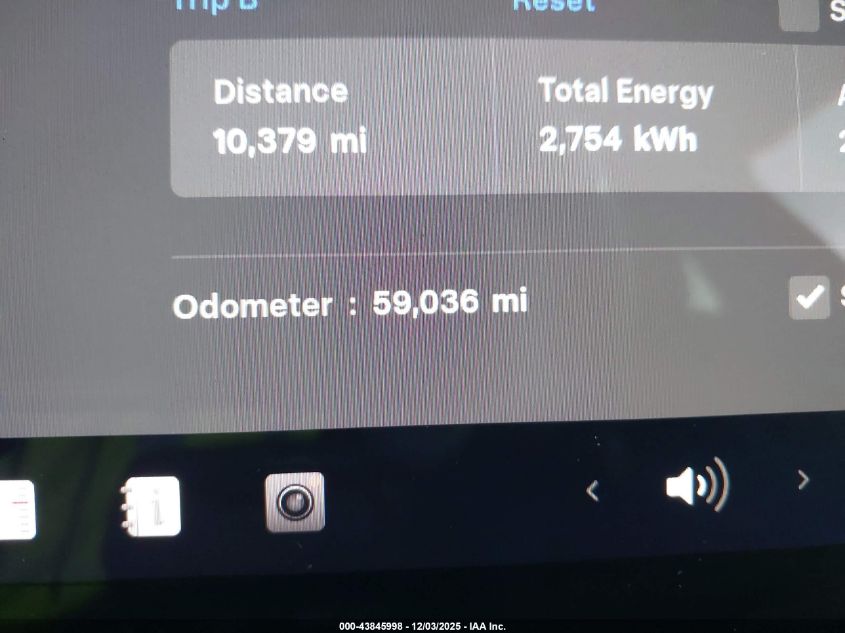Open the owner's manual icon
The height and width of the screenshot is (633, 845).
point(151,506)
